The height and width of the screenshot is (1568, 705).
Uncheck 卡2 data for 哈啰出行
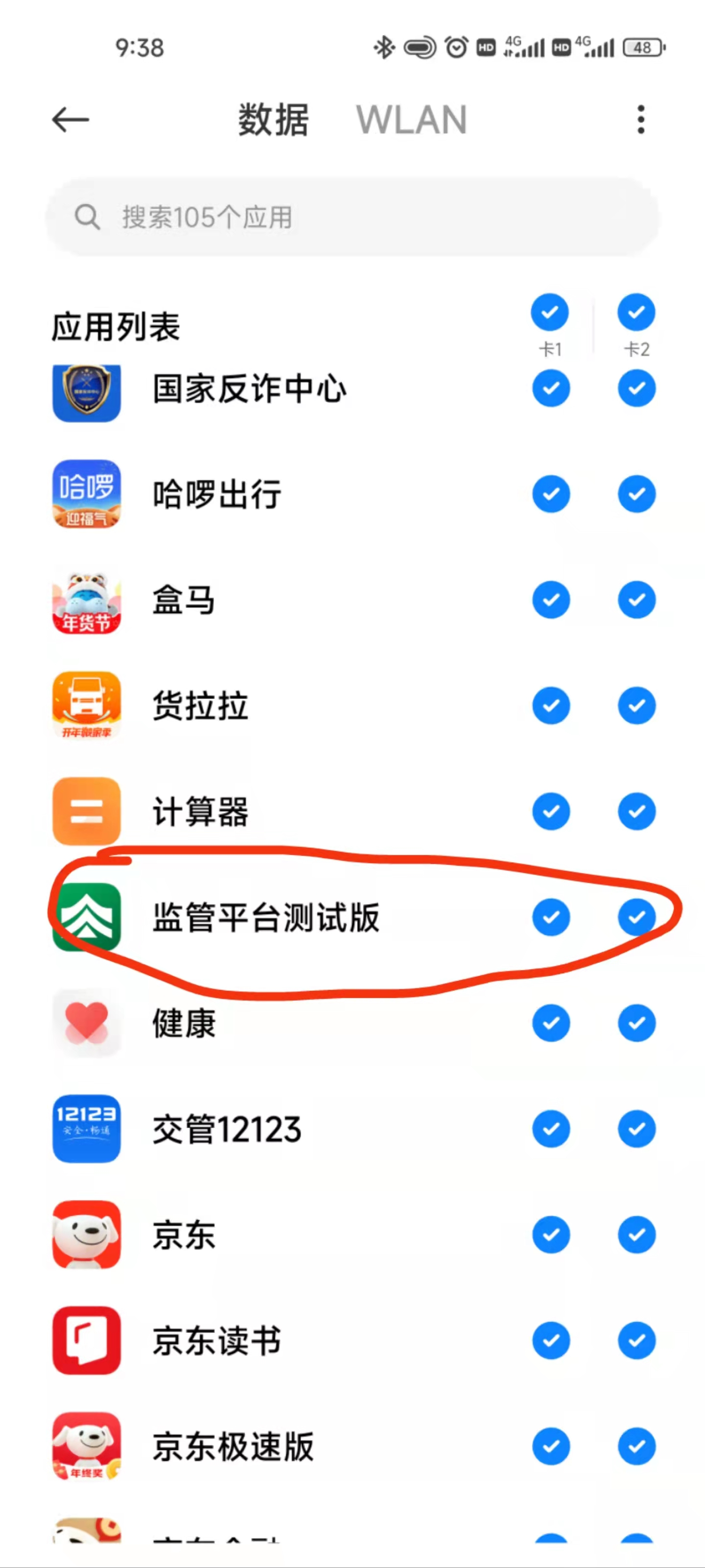[636, 494]
